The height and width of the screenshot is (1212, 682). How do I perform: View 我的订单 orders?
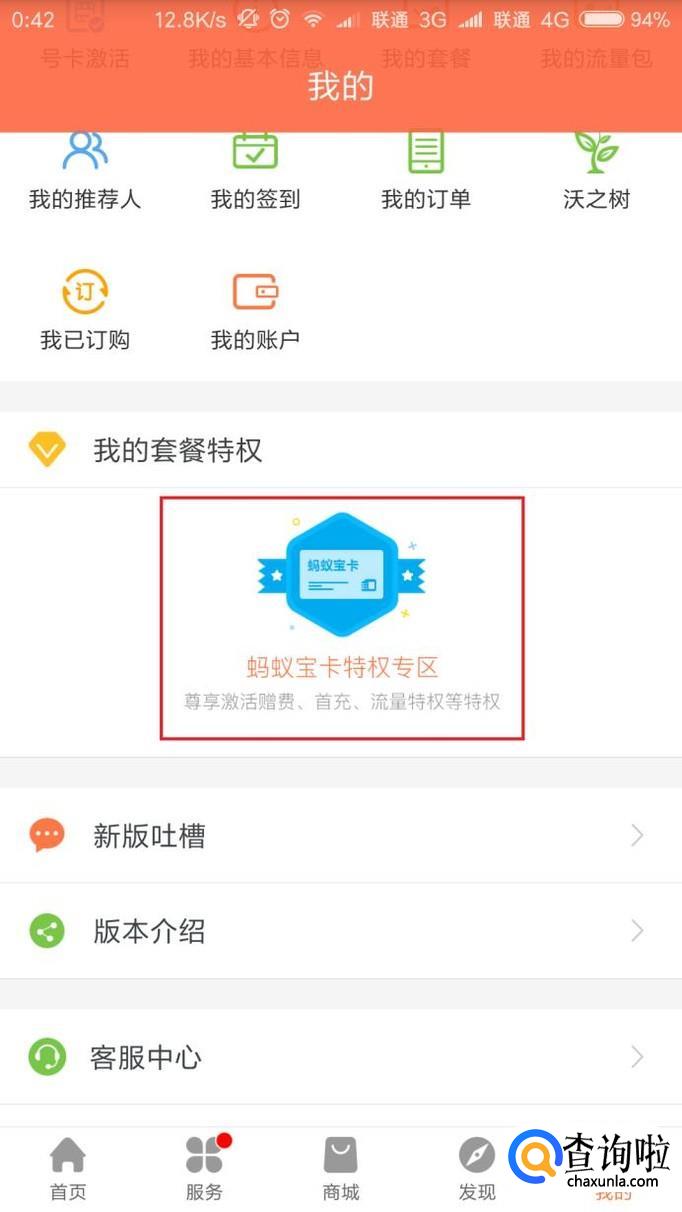tap(426, 171)
